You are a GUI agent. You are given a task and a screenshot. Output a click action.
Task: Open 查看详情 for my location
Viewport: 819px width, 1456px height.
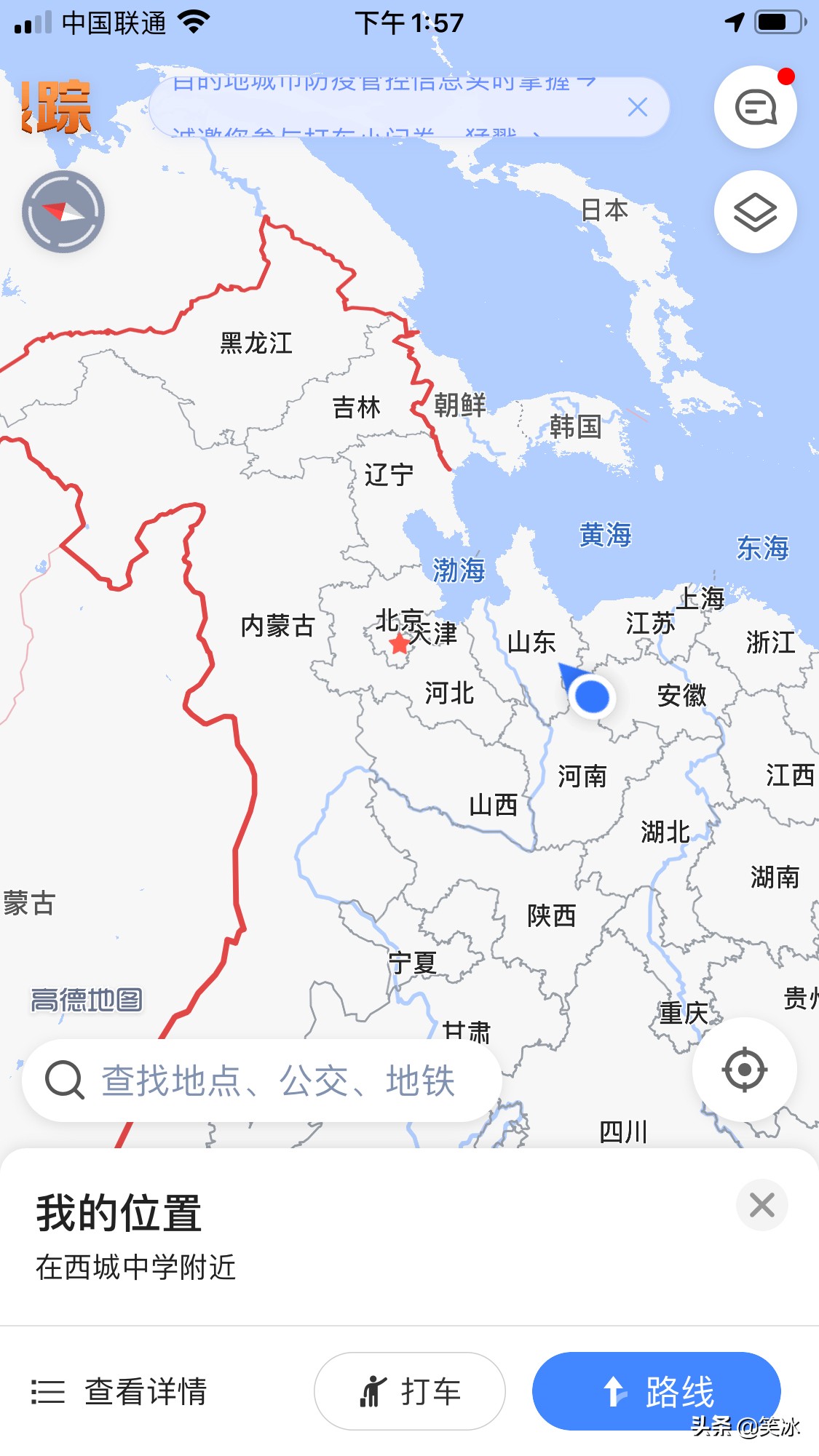tap(120, 1391)
